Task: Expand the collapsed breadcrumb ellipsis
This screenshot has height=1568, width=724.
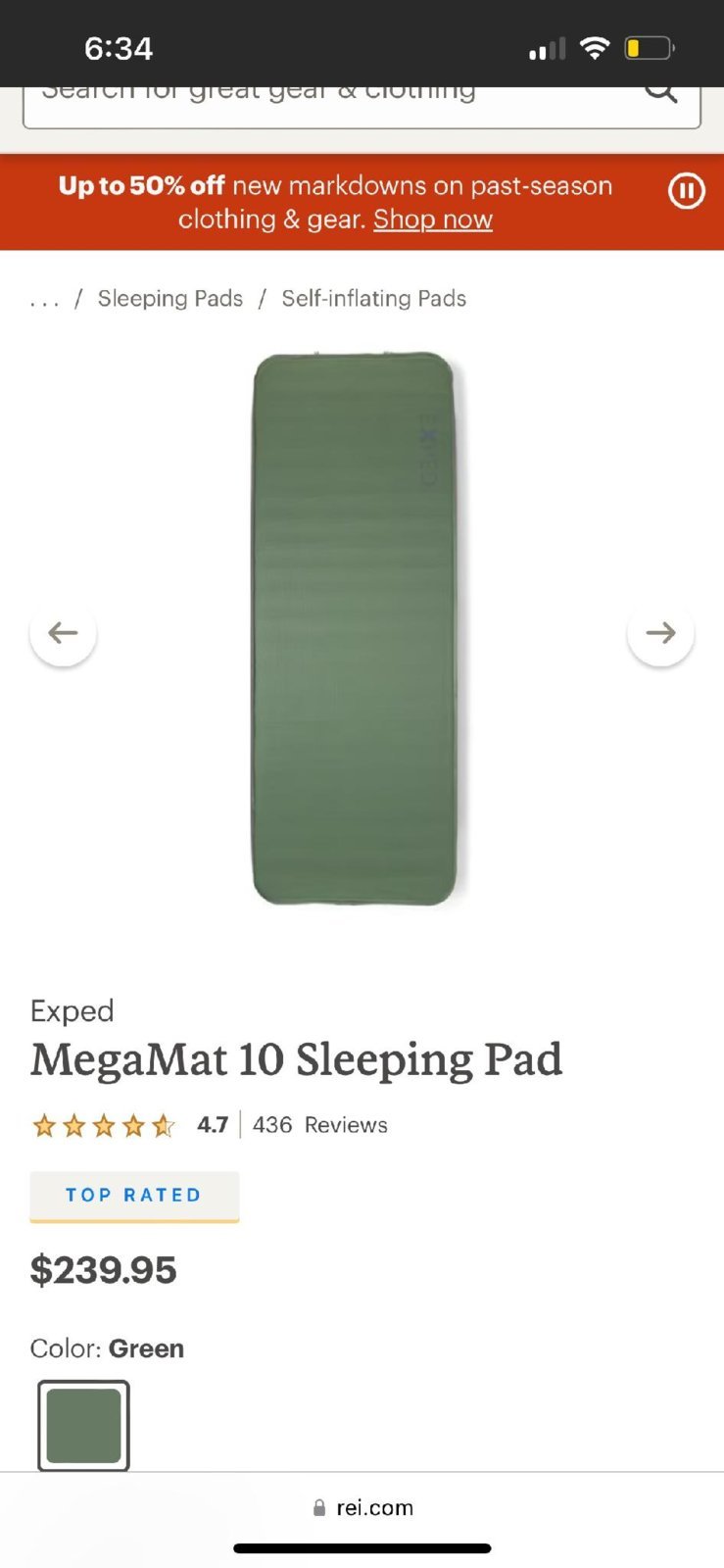Action: pos(44,300)
